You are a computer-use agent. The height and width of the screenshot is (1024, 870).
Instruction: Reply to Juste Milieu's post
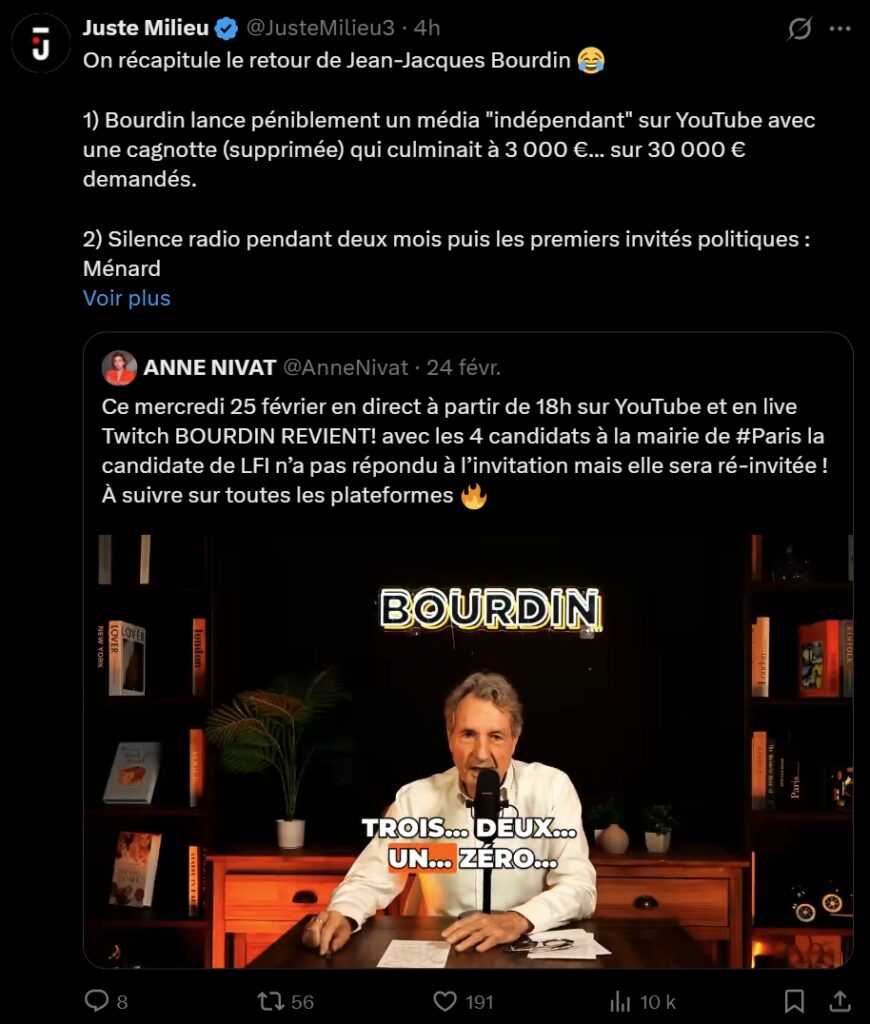[x=97, y=1001]
